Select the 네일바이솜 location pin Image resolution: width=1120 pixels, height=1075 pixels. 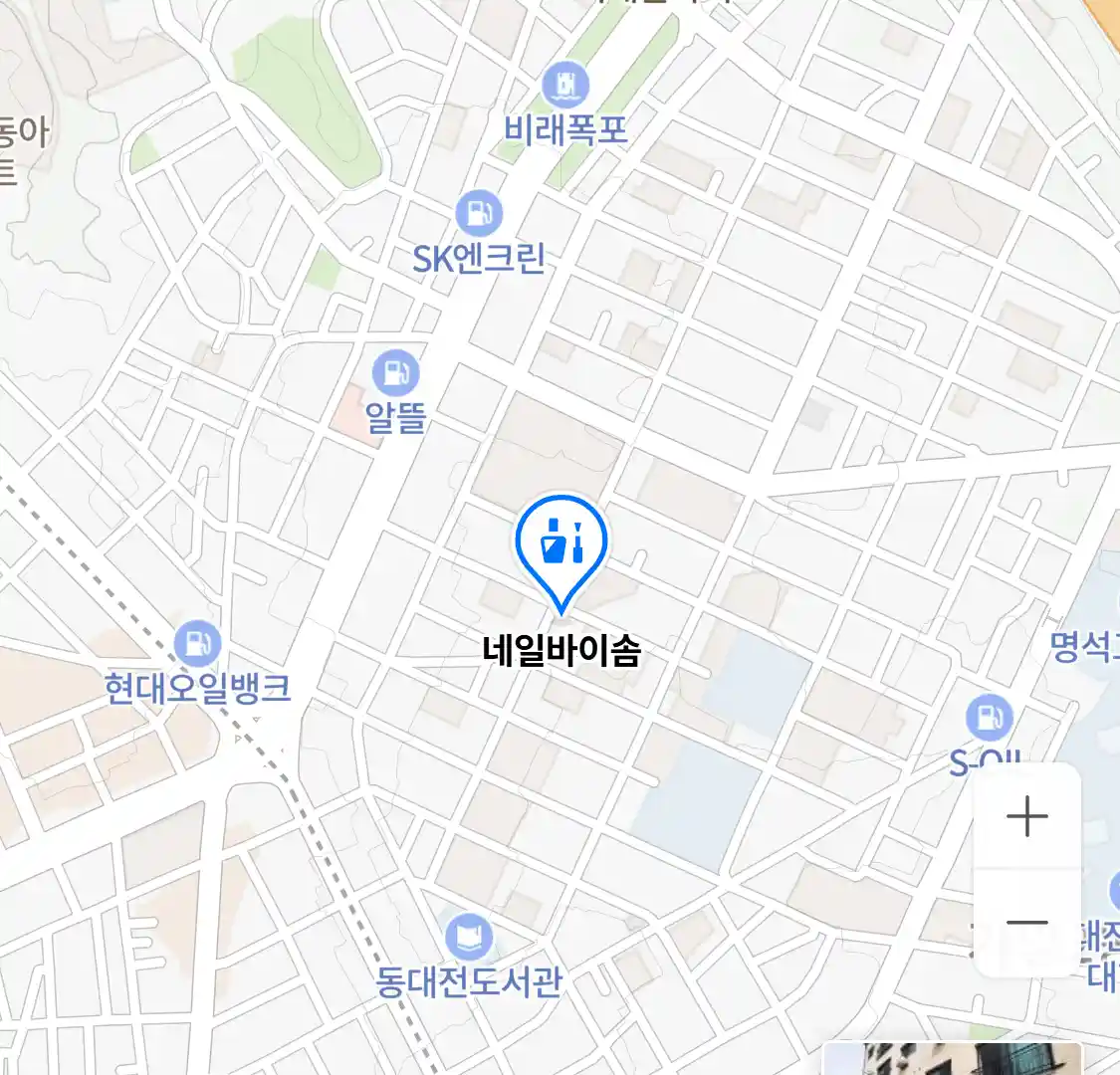pyautogui.click(x=561, y=546)
